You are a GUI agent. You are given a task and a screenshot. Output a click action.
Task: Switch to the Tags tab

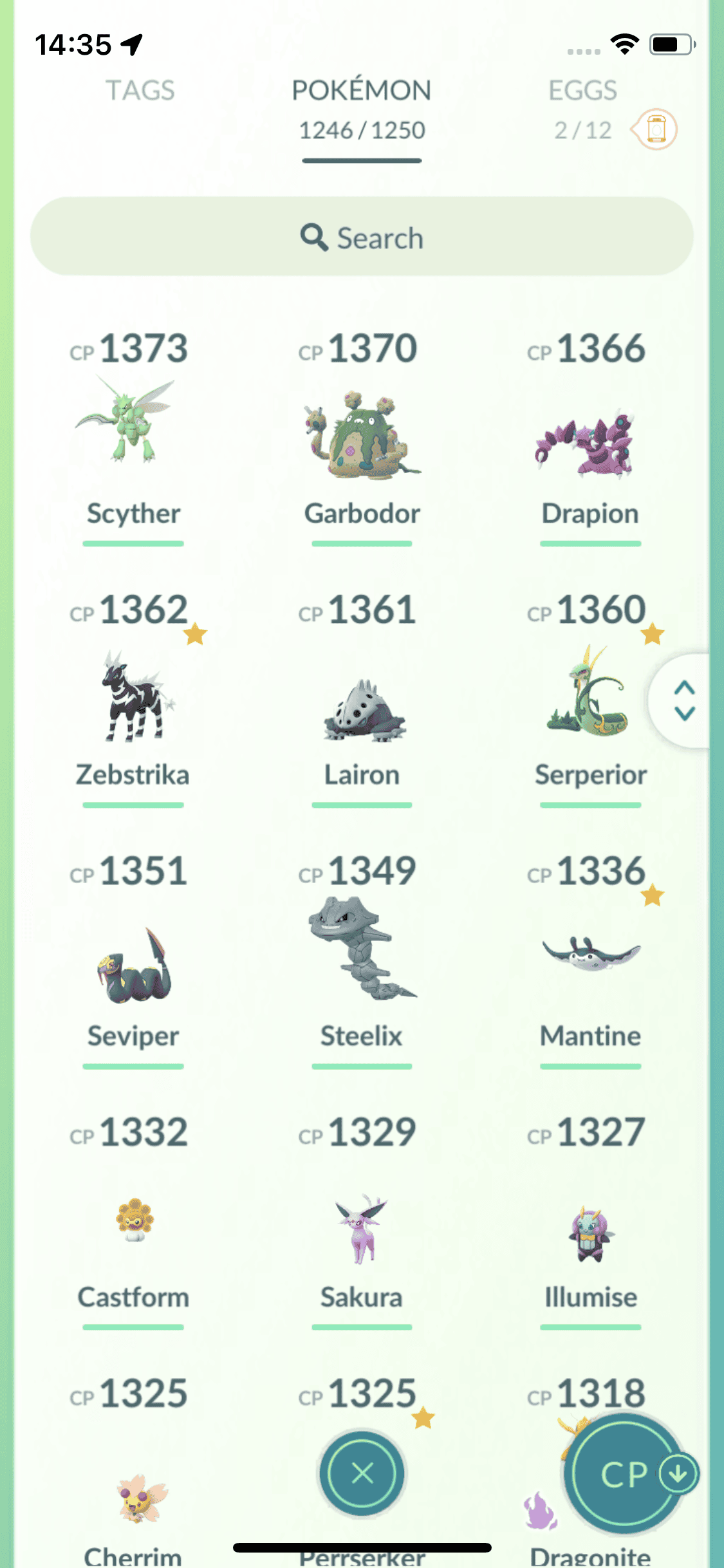140,91
